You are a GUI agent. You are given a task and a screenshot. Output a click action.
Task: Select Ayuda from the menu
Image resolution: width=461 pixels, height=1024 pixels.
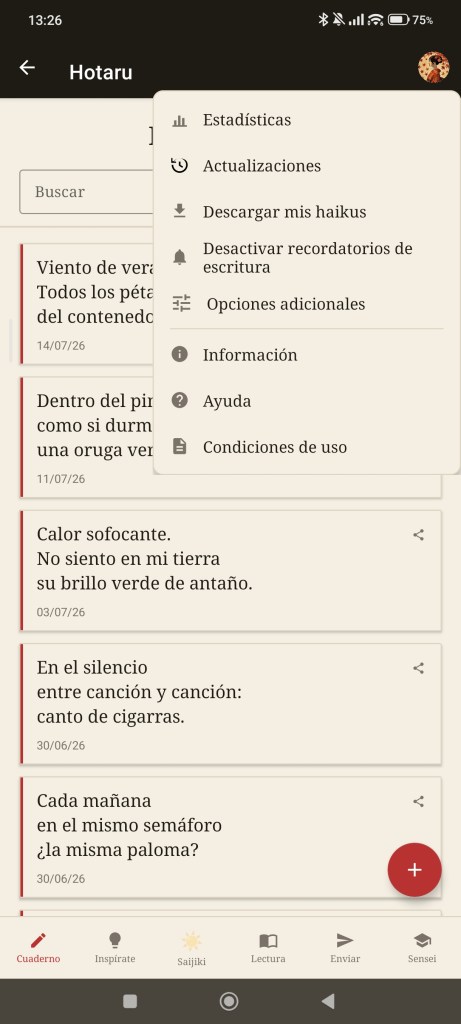click(307, 400)
